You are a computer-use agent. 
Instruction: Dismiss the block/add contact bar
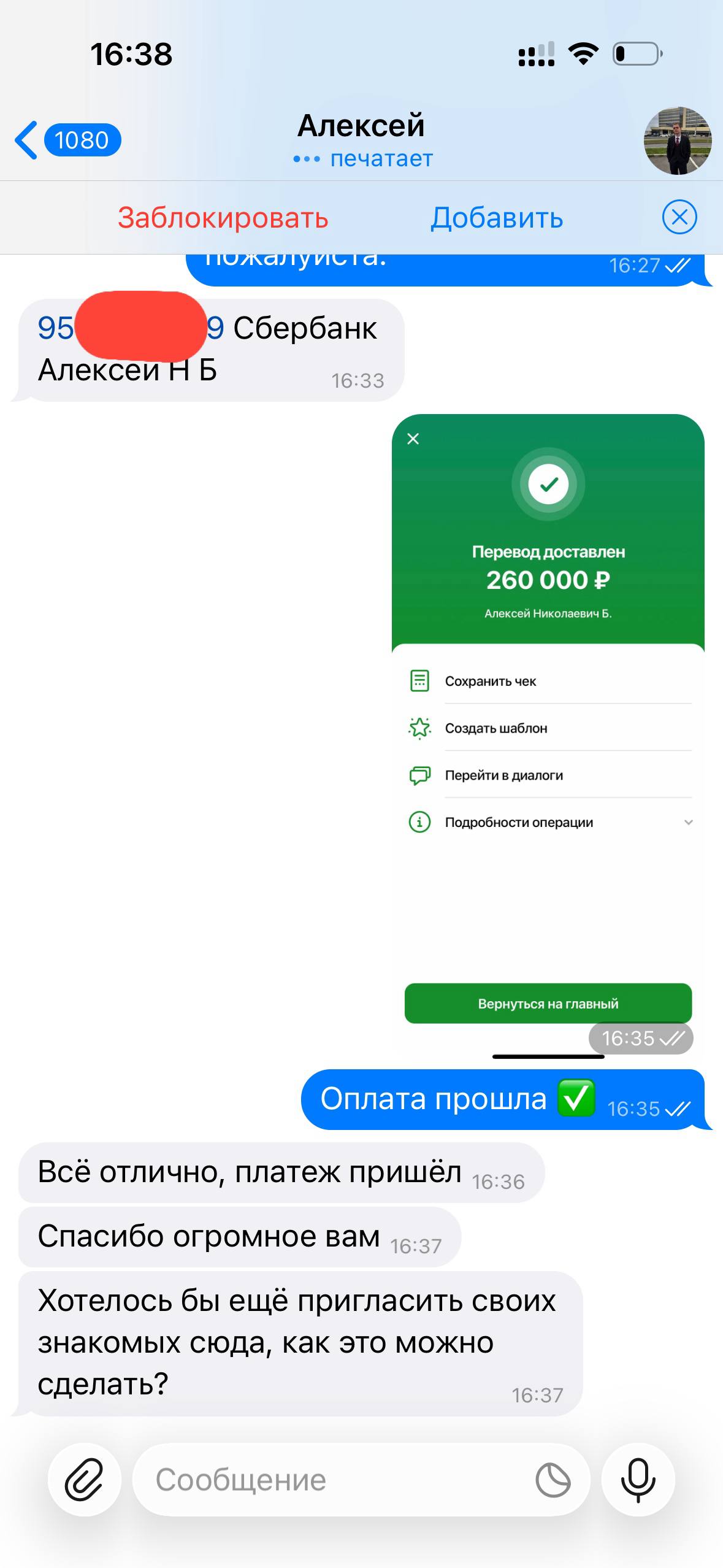tap(679, 217)
